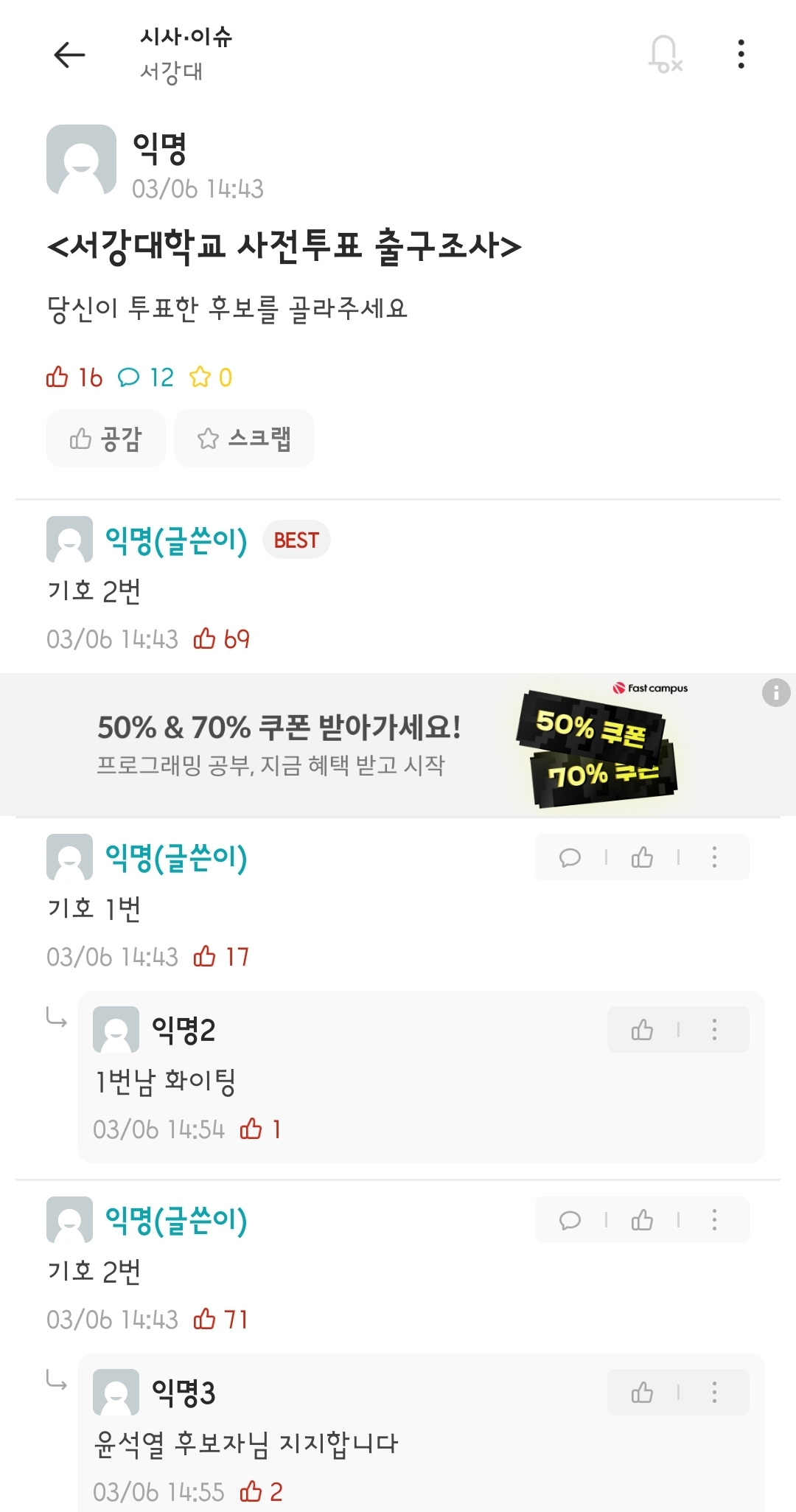Scrap this post with 스크랩 button
Screen dimensions: 796x1512
tap(244, 439)
